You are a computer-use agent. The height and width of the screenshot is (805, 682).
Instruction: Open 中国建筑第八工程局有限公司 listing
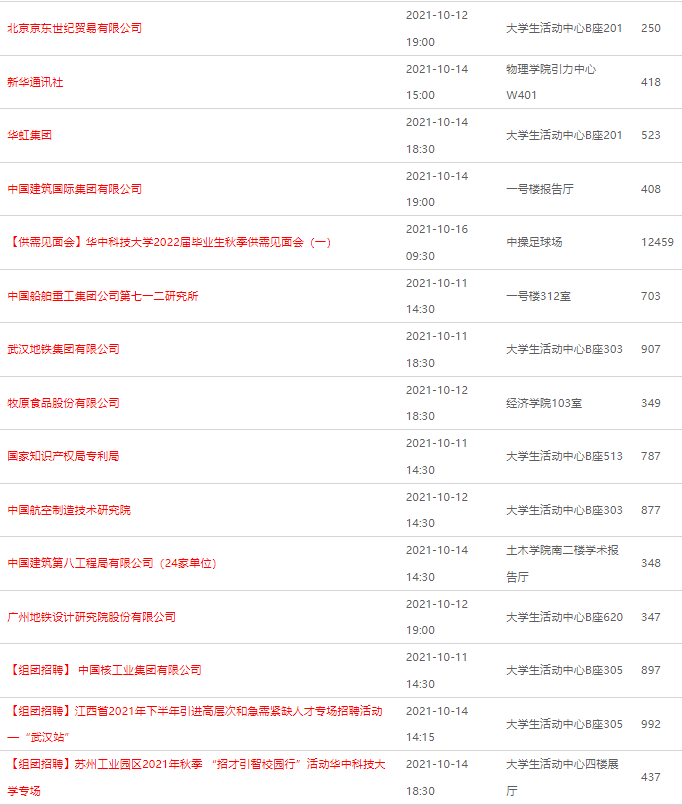[x=111, y=563]
